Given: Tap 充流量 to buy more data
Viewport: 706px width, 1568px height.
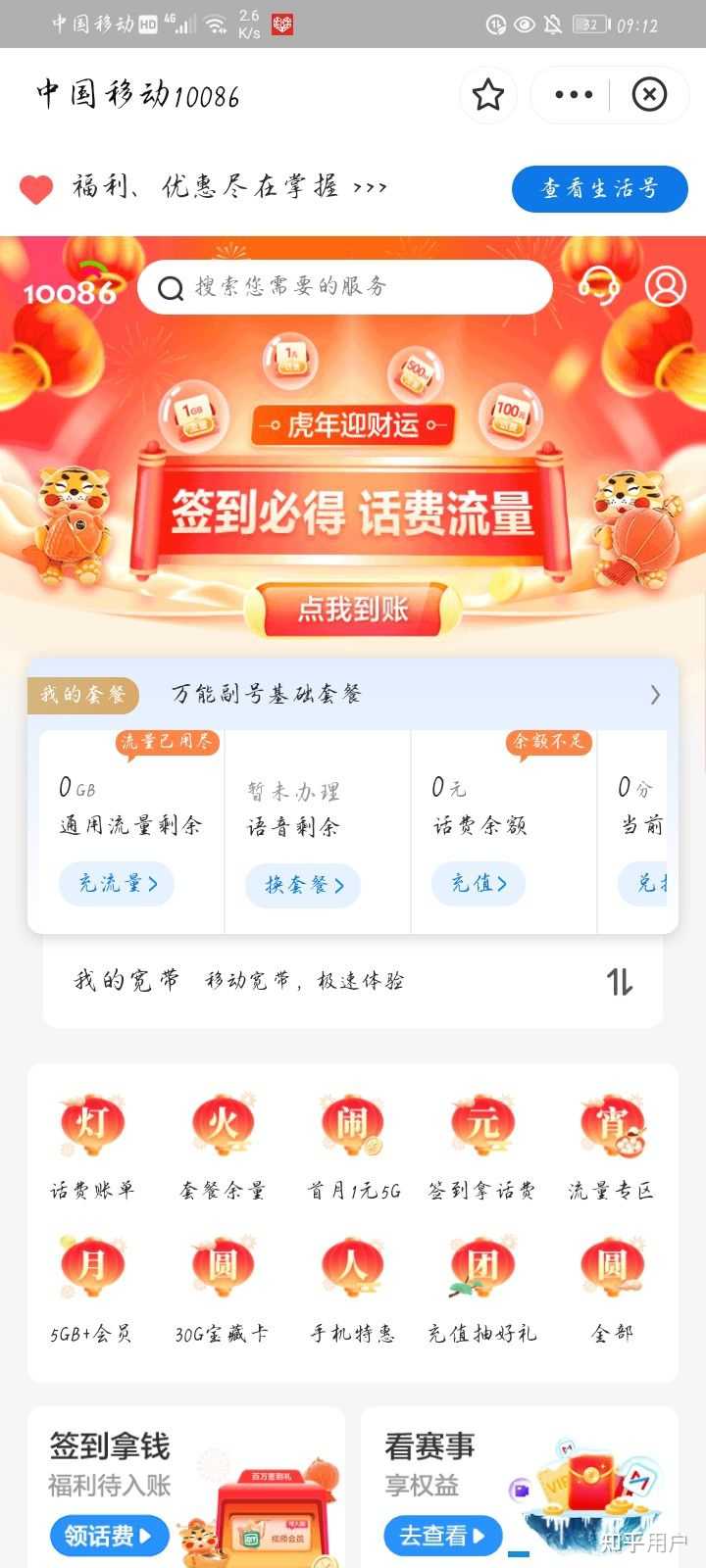Looking at the screenshot, I should pyautogui.click(x=117, y=884).
